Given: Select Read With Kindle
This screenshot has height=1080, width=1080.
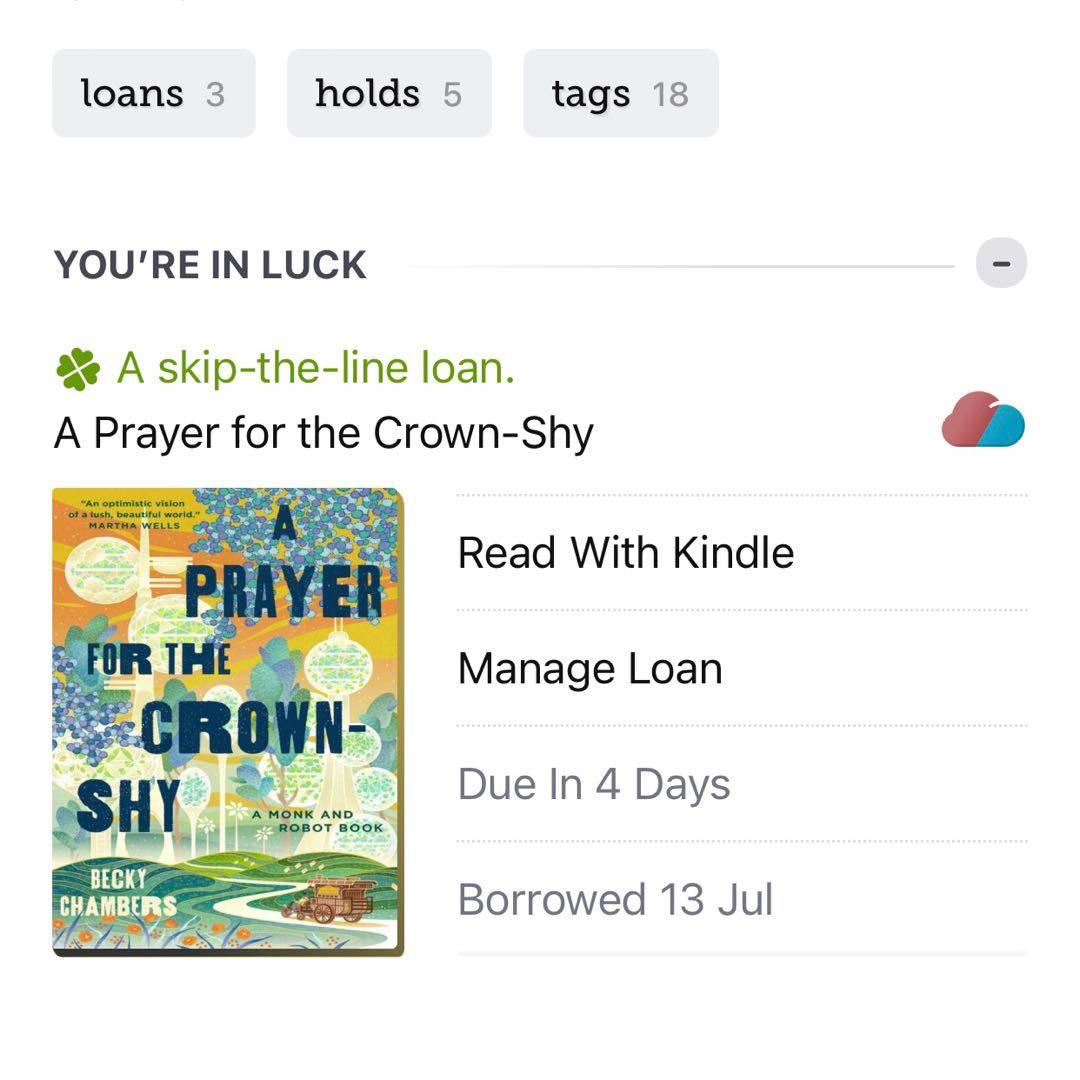Looking at the screenshot, I should coord(626,553).
